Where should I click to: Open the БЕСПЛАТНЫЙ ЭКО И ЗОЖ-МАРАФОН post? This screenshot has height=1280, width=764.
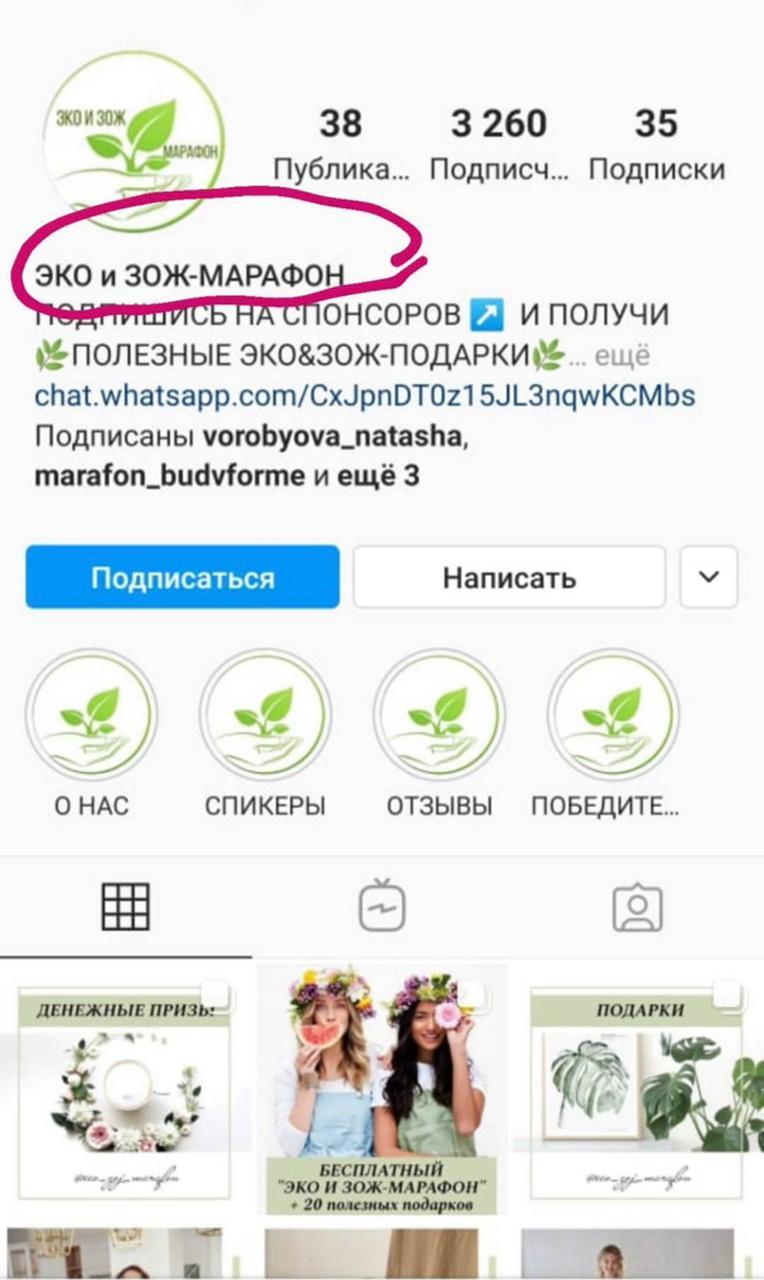tap(382, 1090)
